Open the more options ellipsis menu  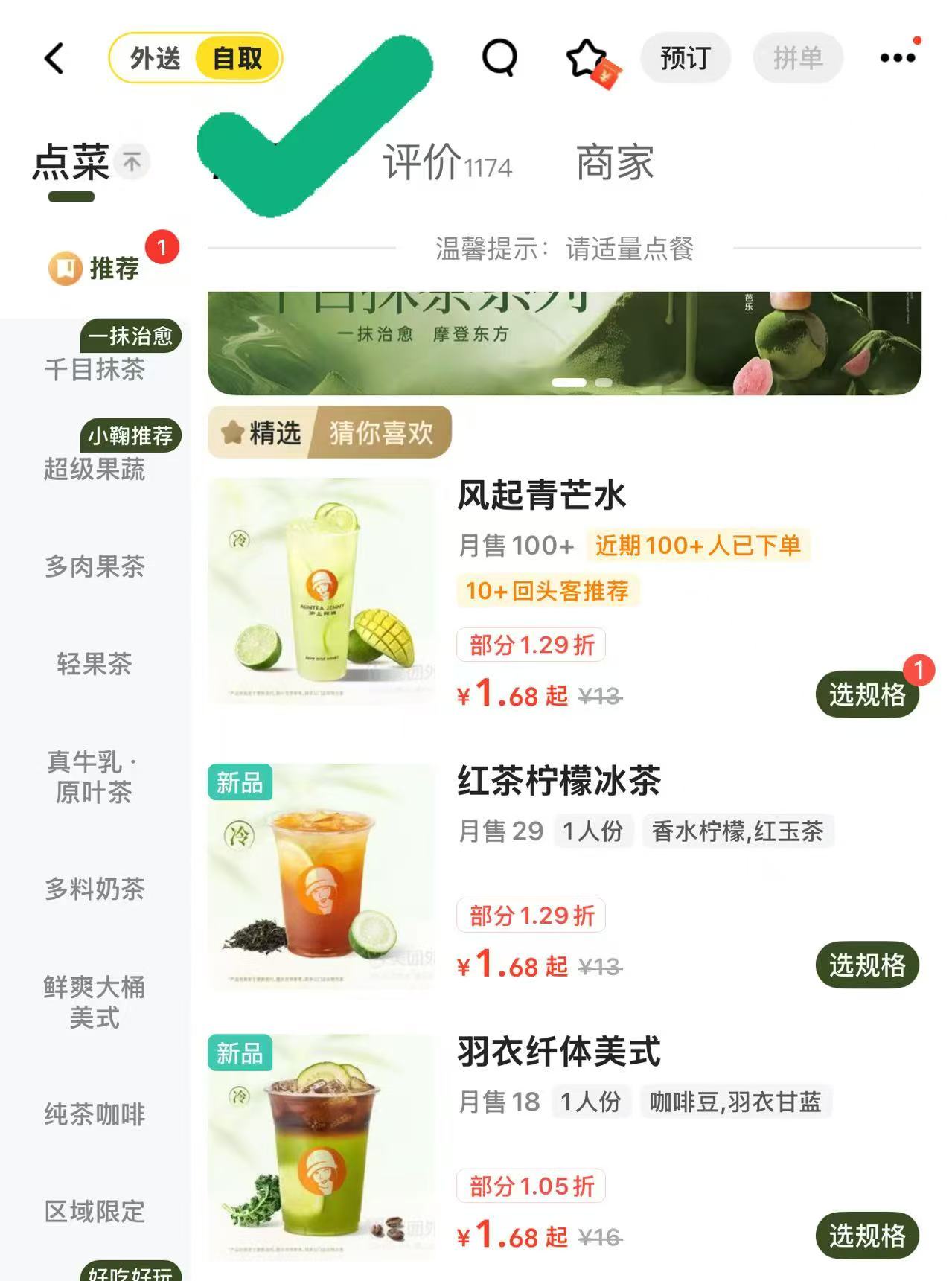[x=898, y=57]
